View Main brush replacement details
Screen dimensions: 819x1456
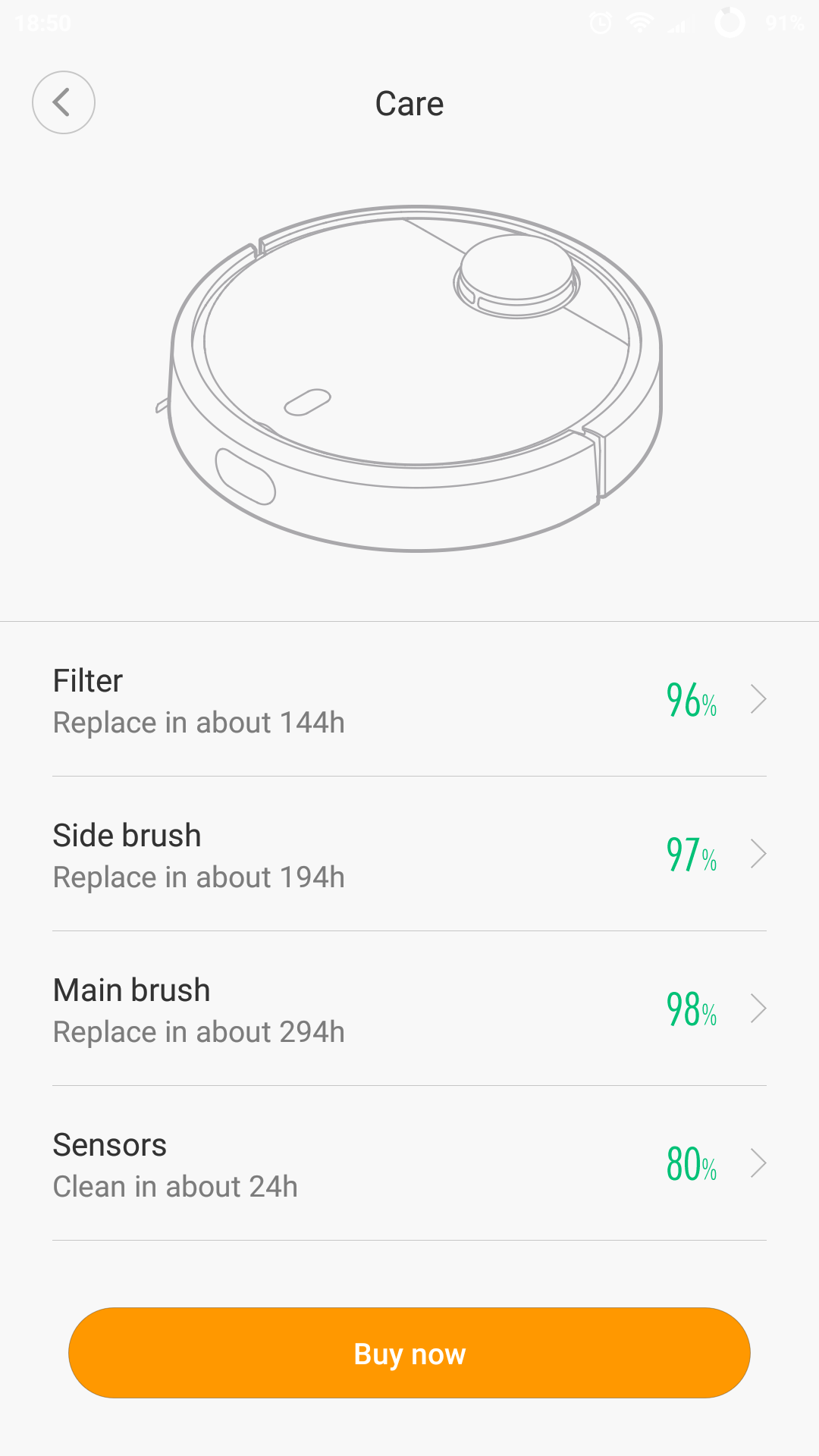[409, 1009]
